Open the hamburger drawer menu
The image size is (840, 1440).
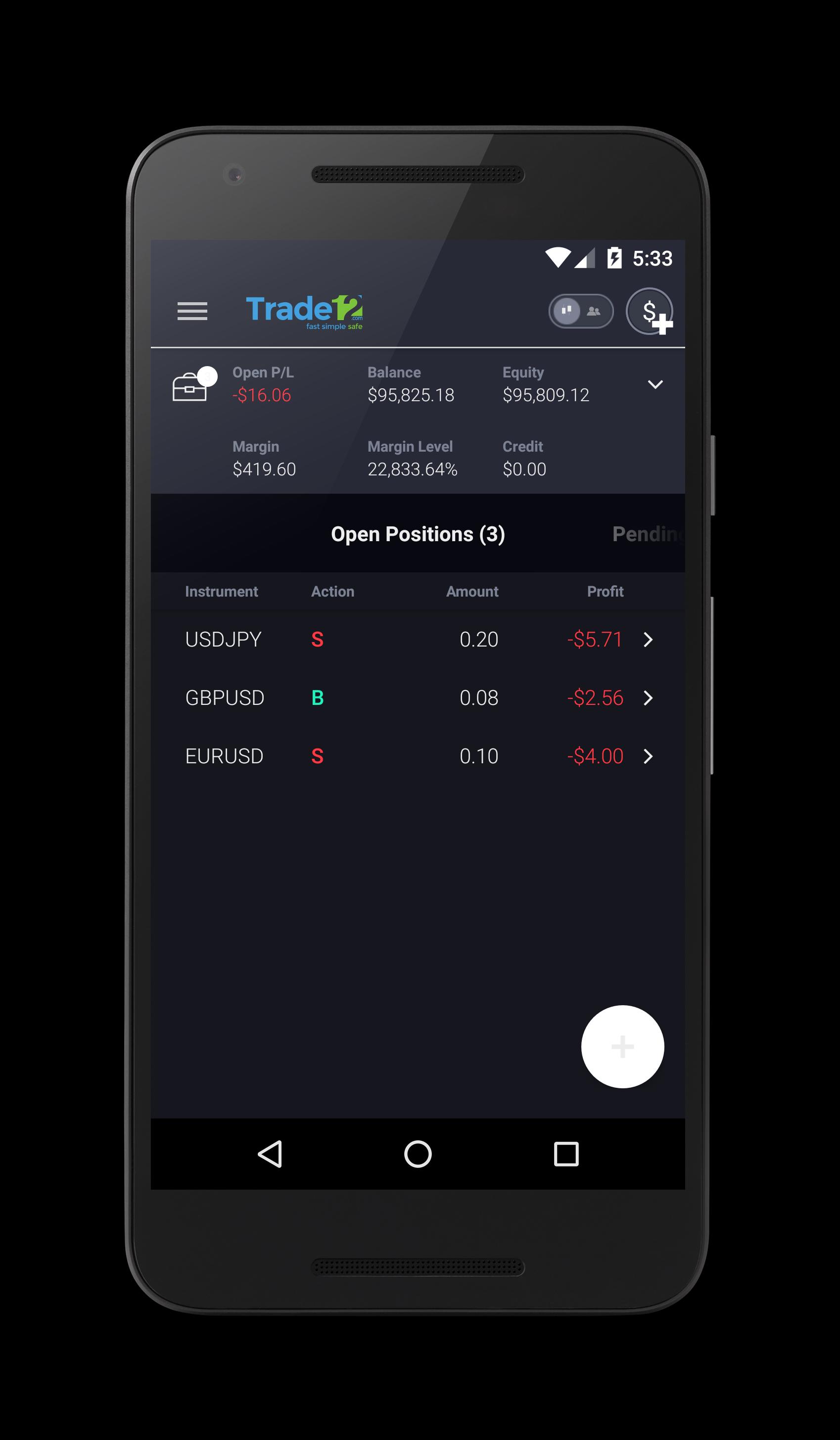click(192, 312)
